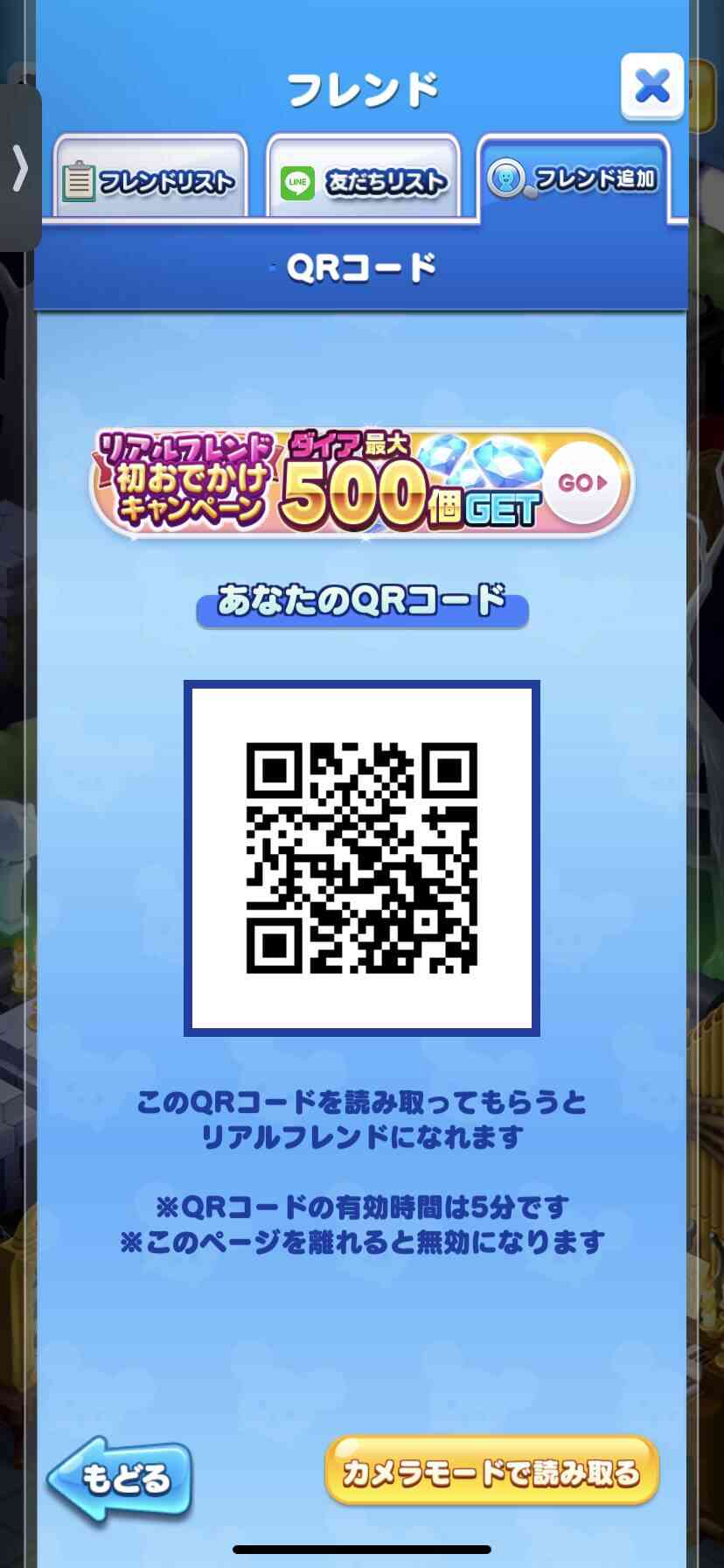Image resolution: width=724 pixels, height=1568 pixels.
Task: Open the LINE 友だちリスト tab
Action: click(363, 178)
